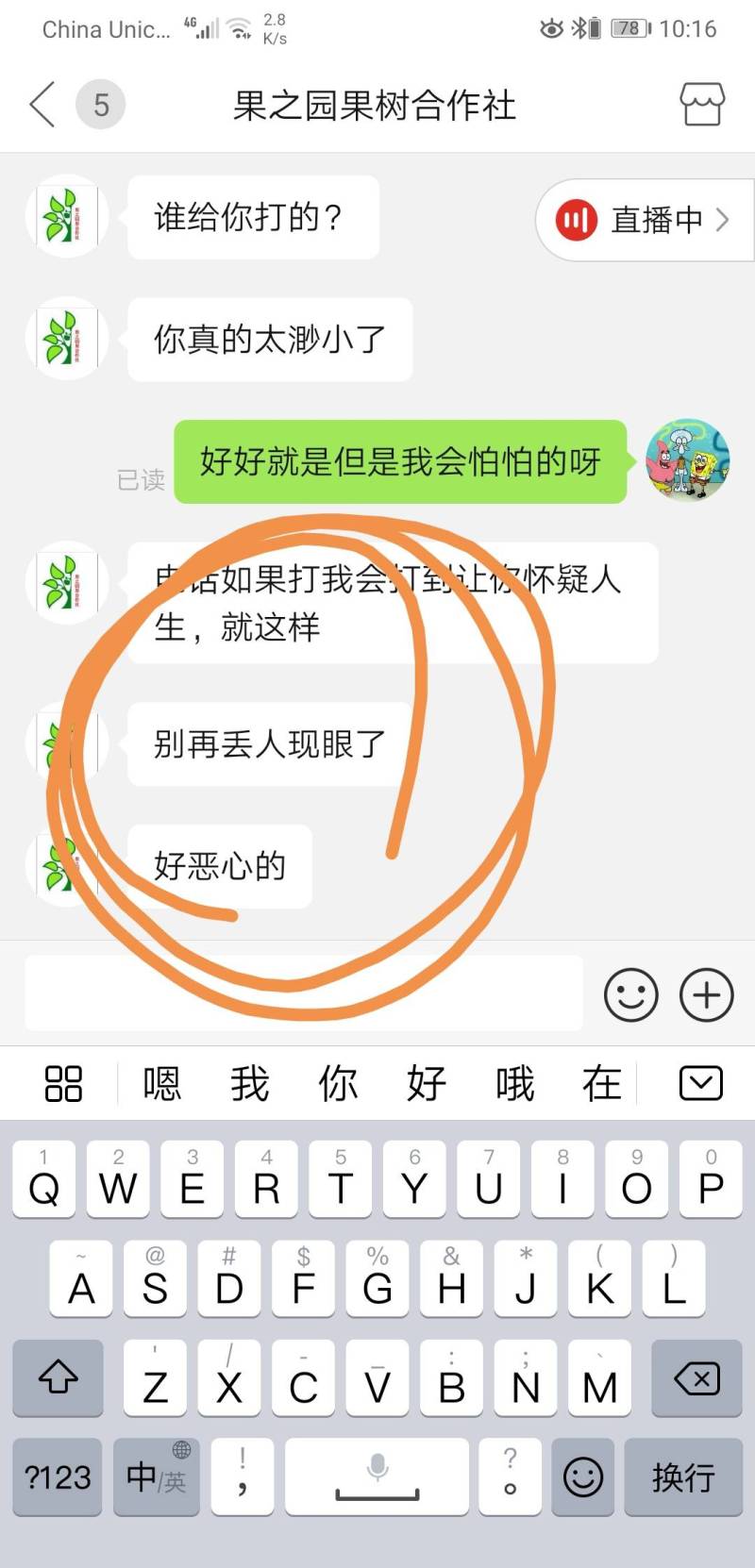755x1568 pixels.
Task: Open the keyboard tools grid icon
Action: pyautogui.click(x=63, y=1083)
